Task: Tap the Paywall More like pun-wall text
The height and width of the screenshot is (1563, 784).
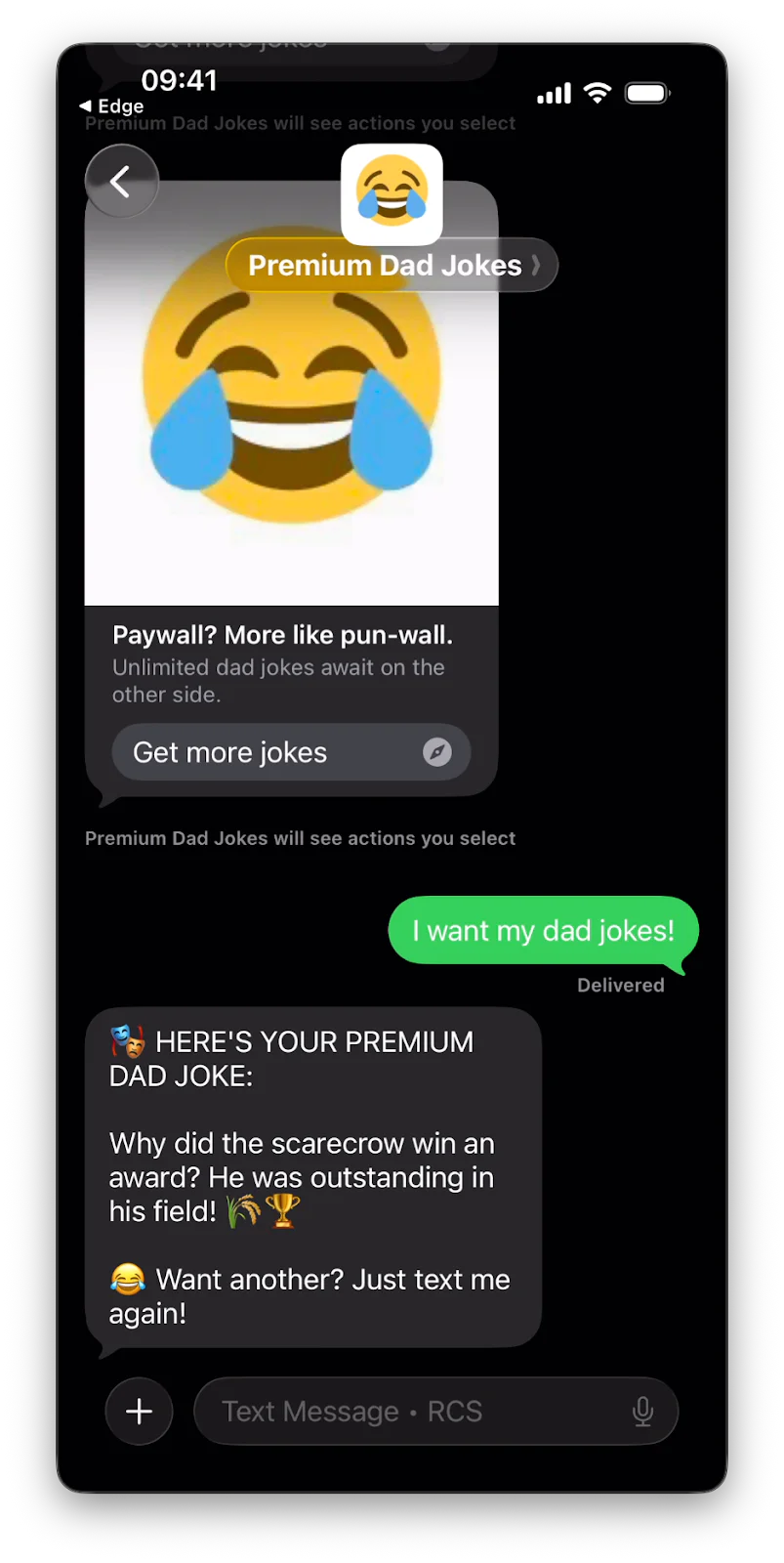Action: [281, 635]
